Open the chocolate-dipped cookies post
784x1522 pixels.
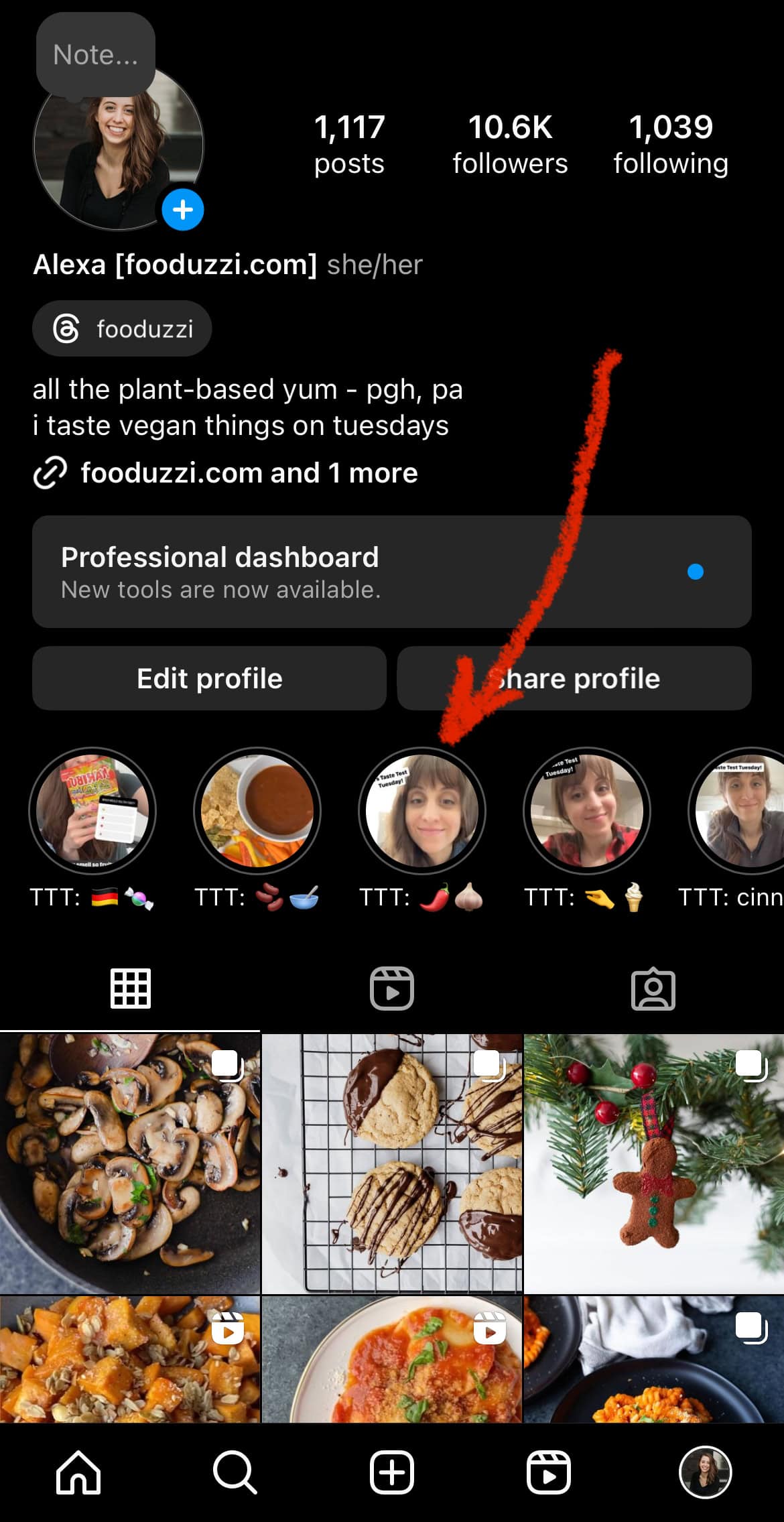(391, 1163)
